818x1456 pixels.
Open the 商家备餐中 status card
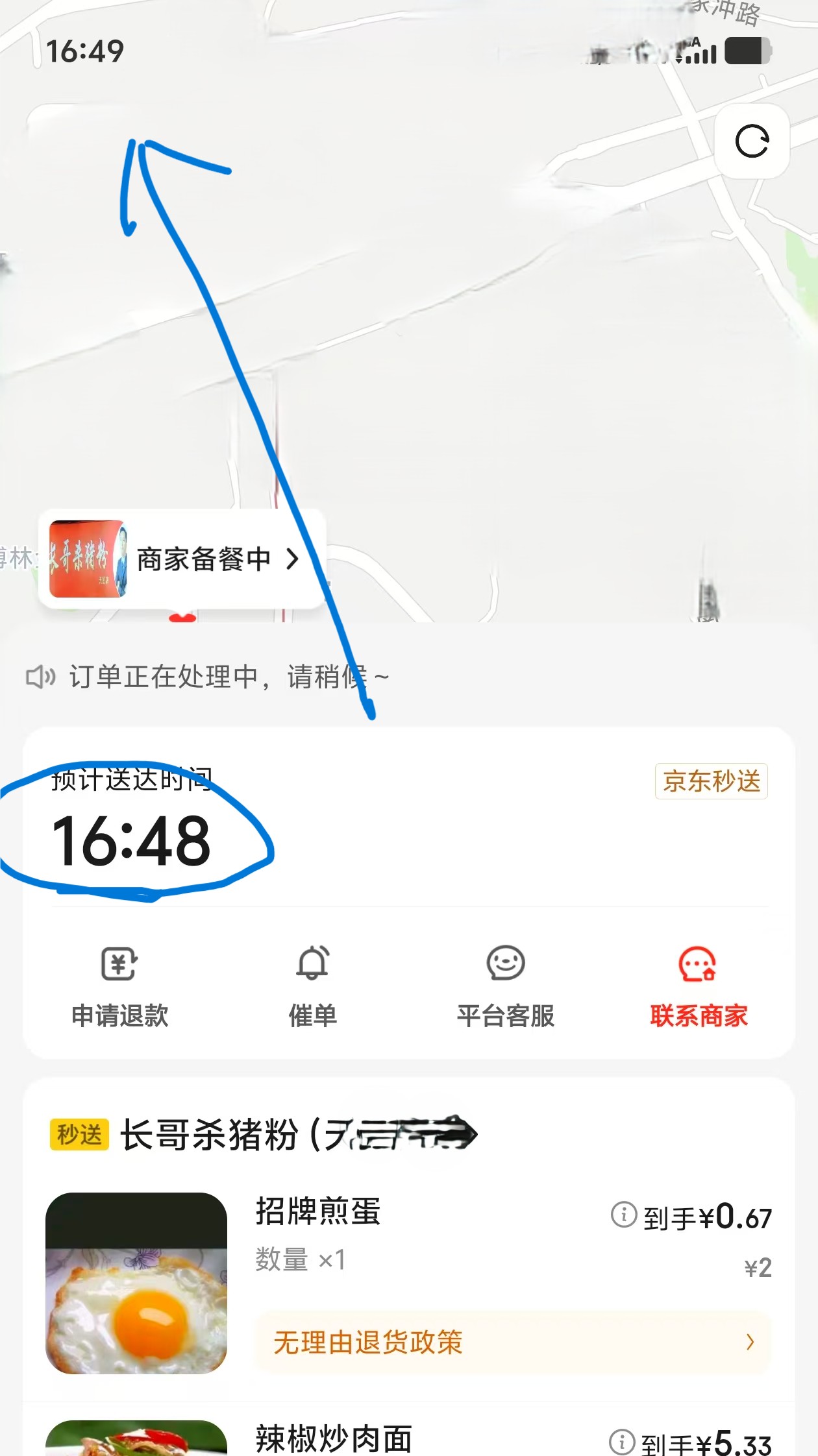click(x=182, y=559)
